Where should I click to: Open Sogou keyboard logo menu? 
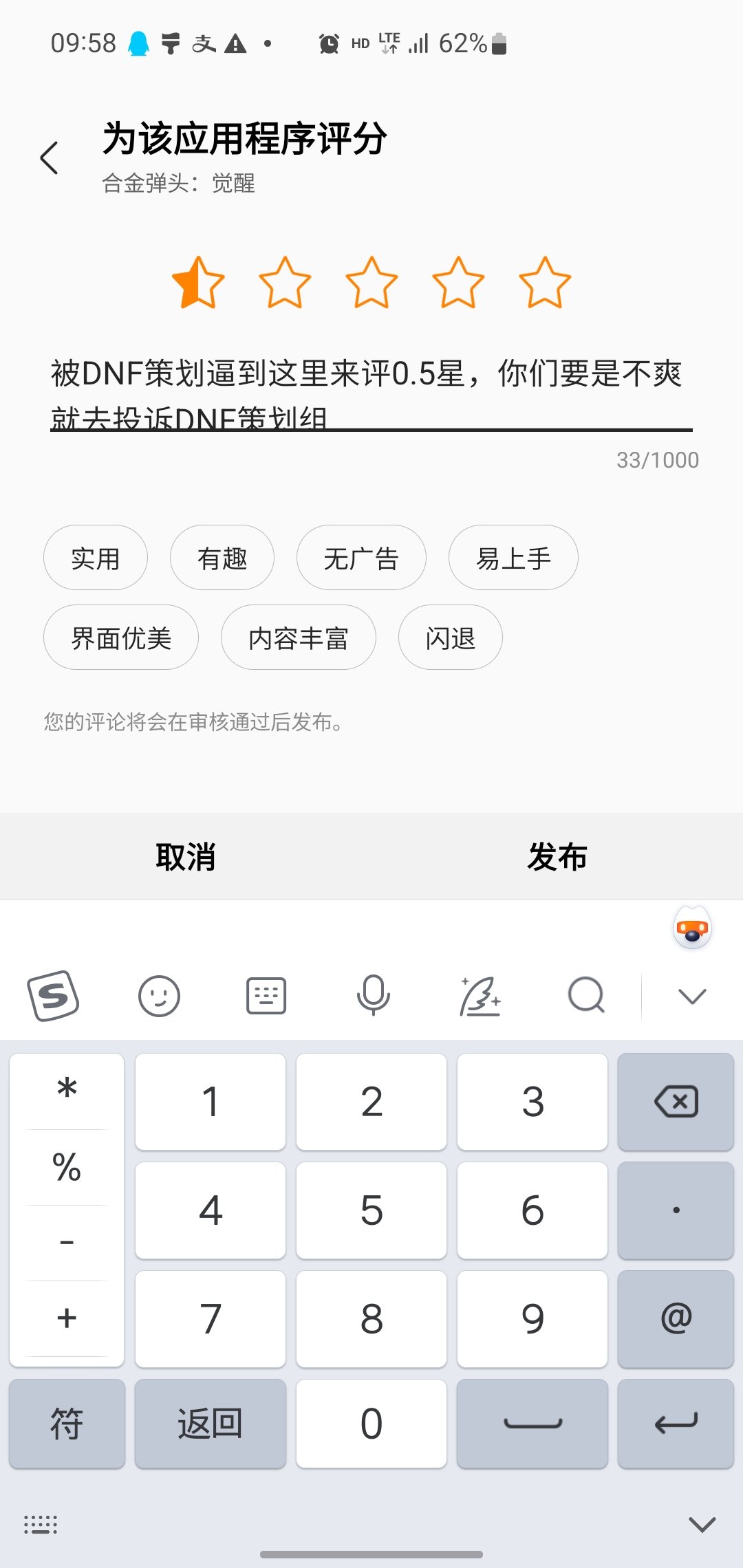(x=54, y=996)
